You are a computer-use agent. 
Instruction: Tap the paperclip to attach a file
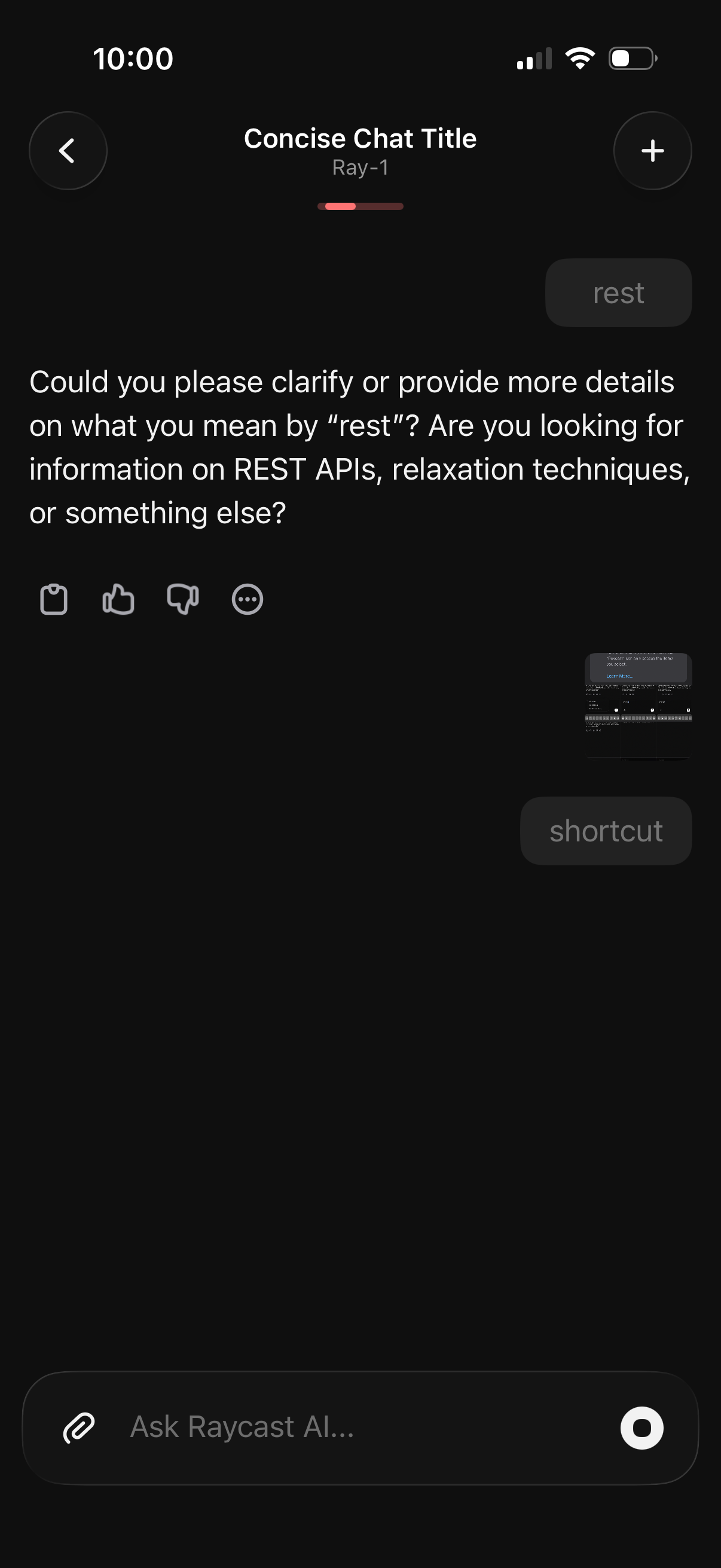pos(79,1427)
